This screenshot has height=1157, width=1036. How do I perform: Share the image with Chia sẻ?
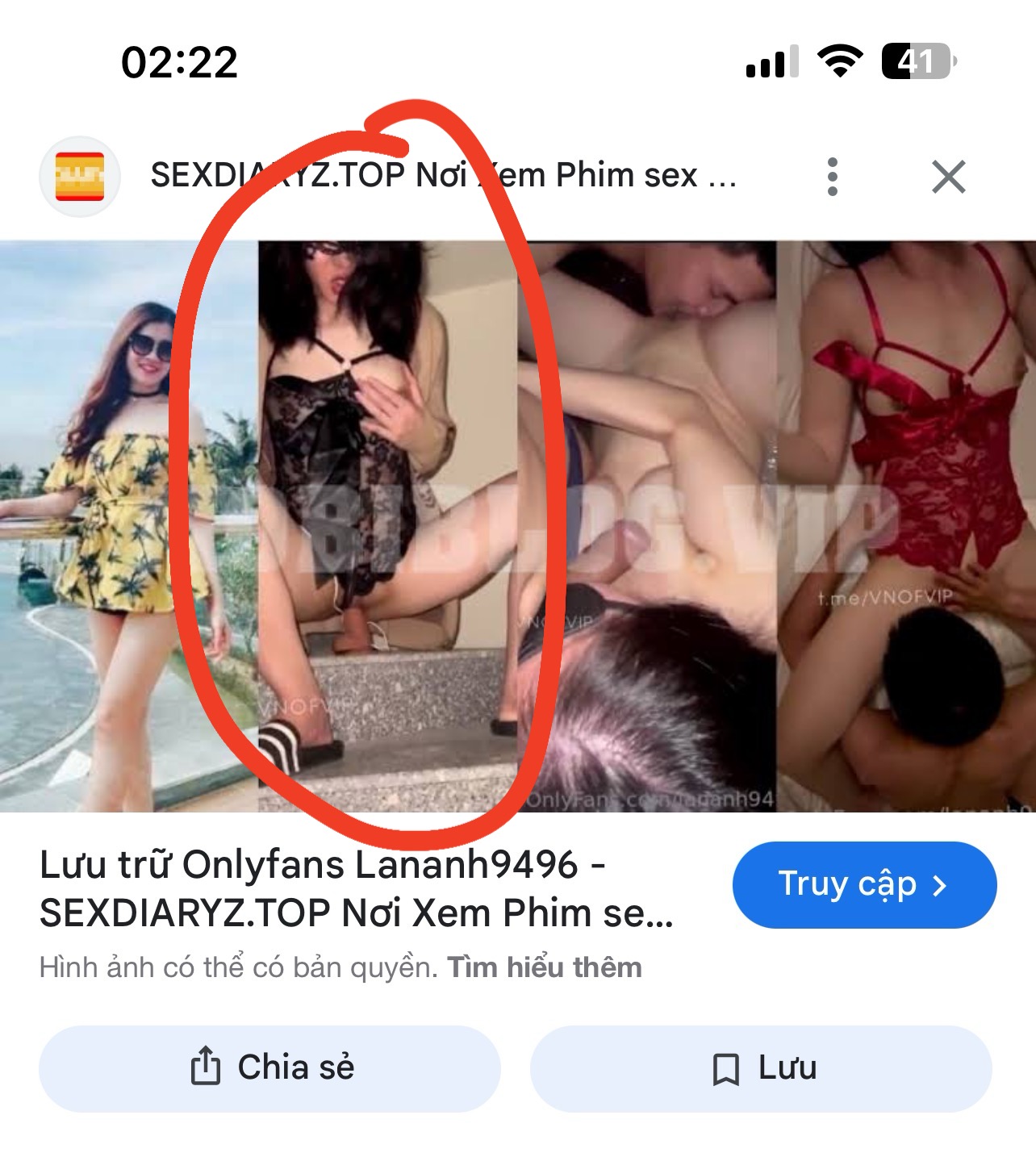[269, 1067]
